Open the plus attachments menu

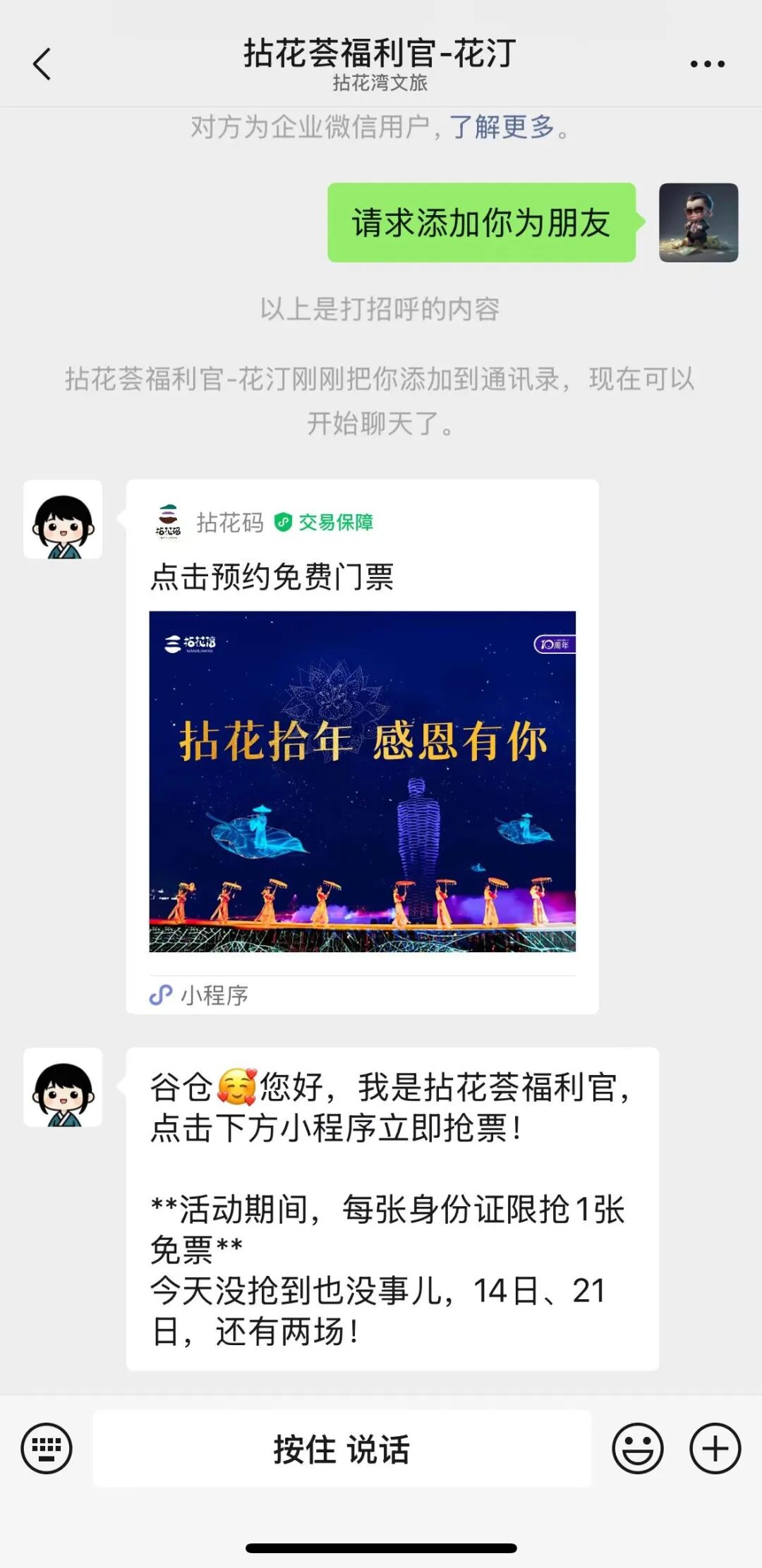pyautogui.click(x=715, y=1448)
